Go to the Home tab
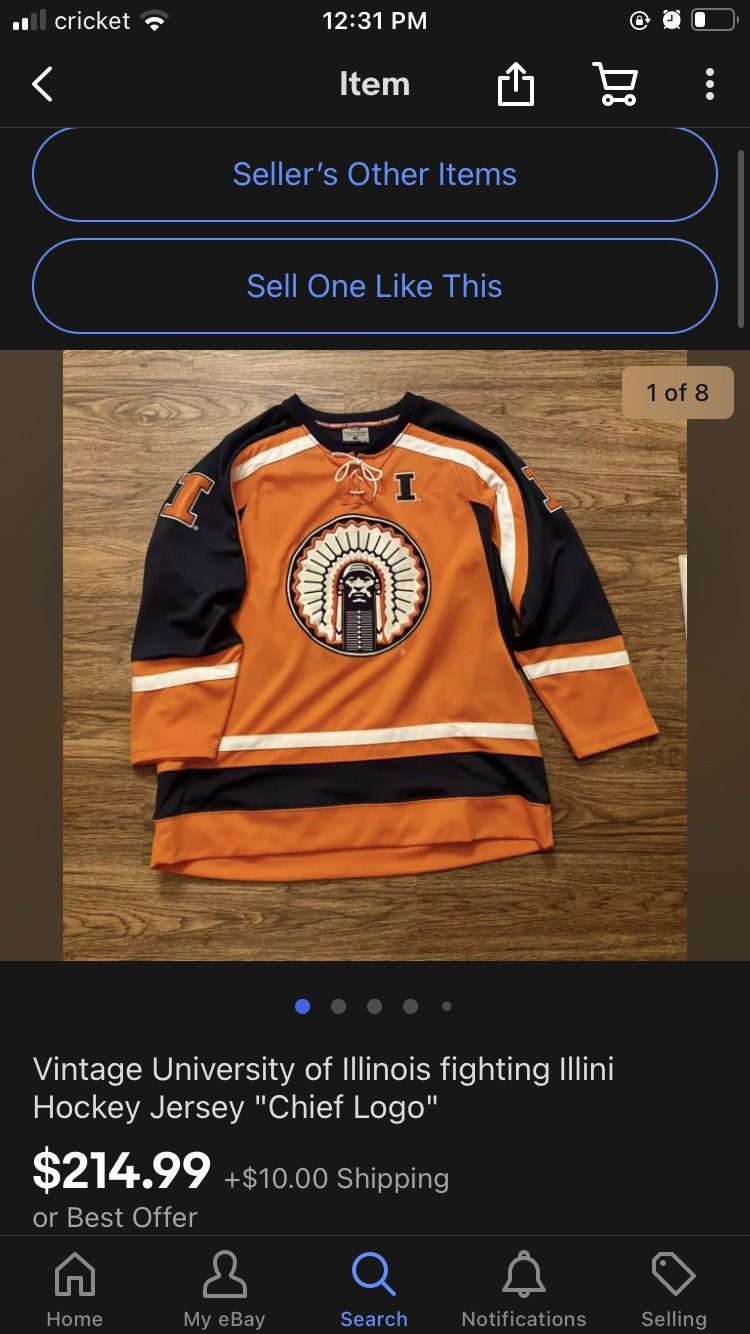 pos(75,1290)
